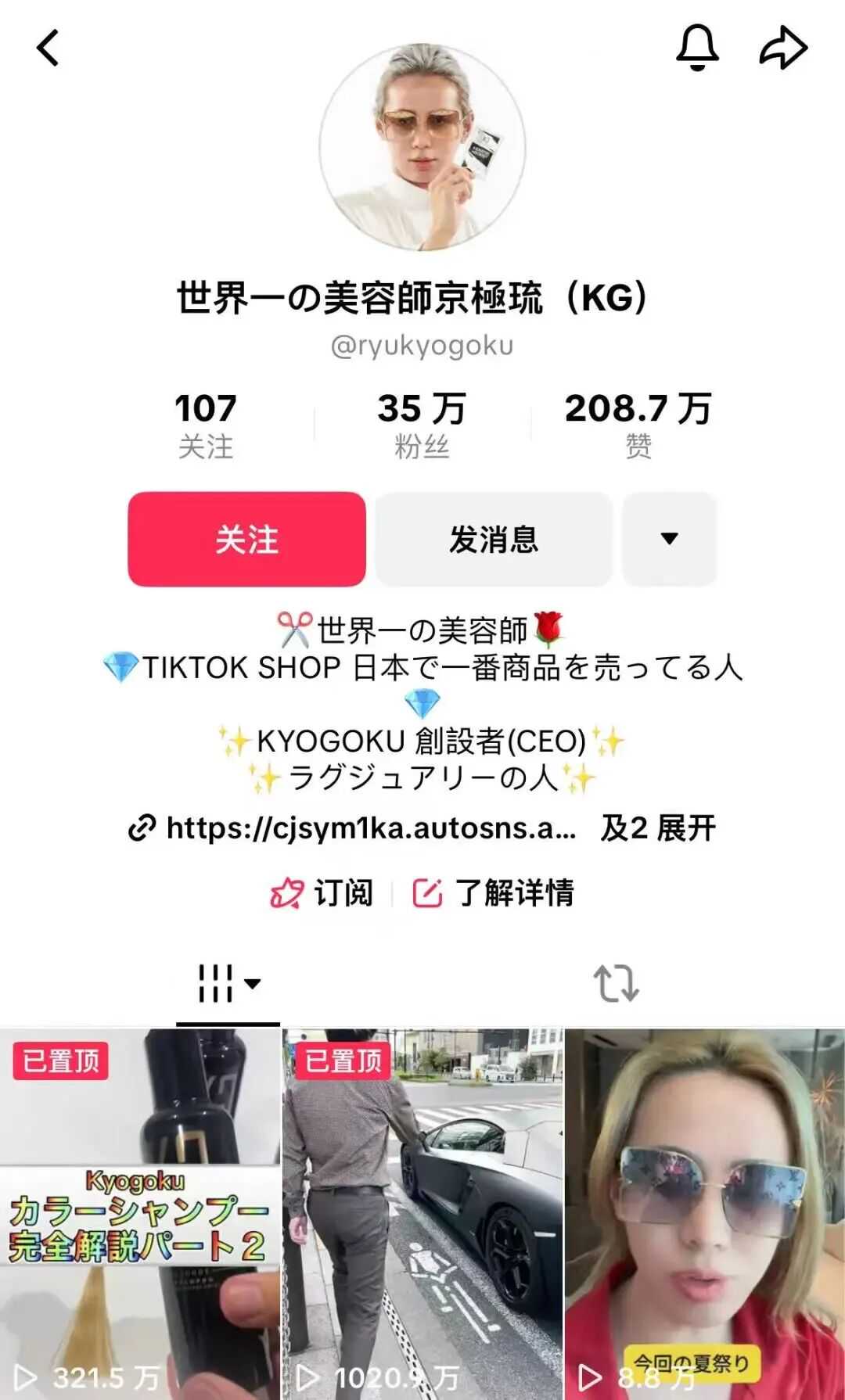845x1400 pixels.
Task: Subscribe using the 订阅 button
Action: (322, 892)
